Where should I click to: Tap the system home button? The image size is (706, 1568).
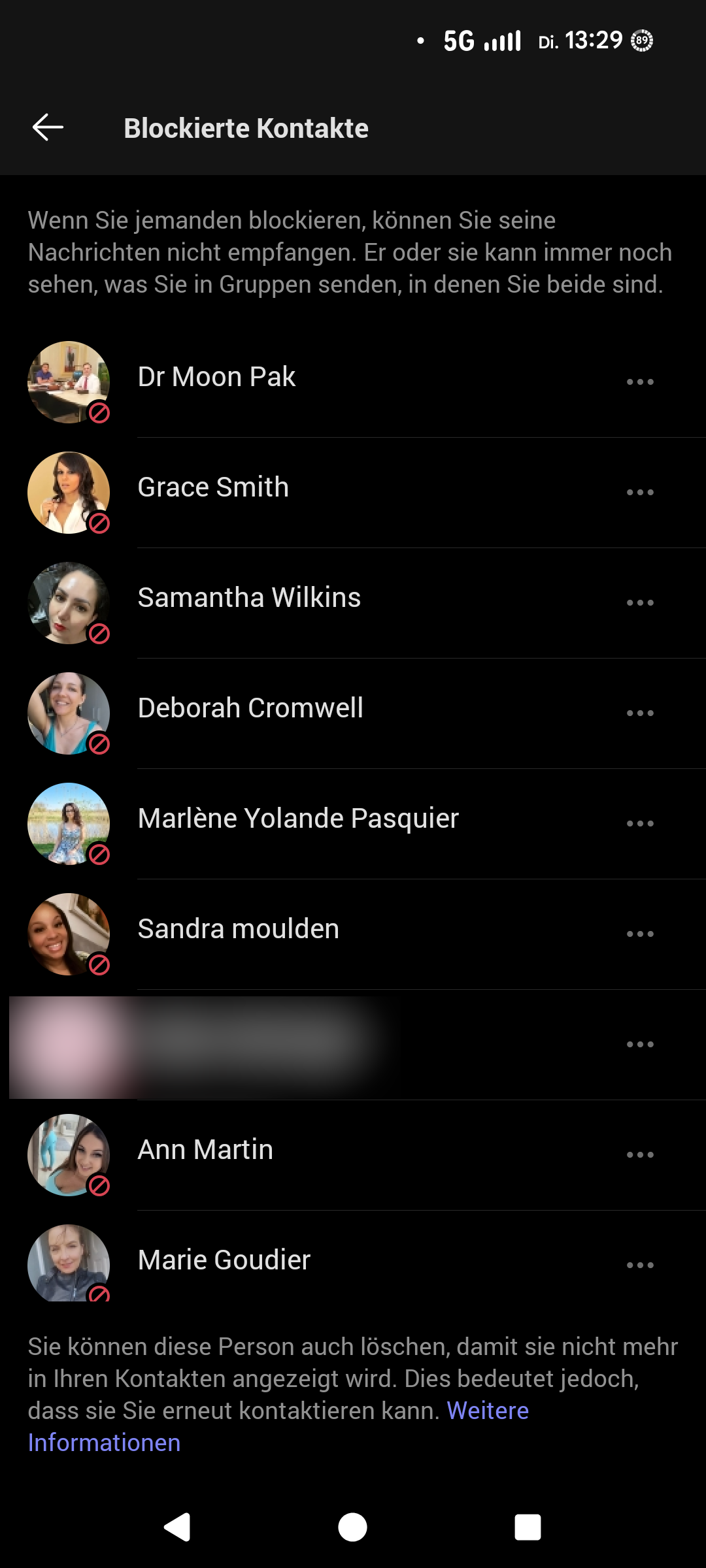click(352, 1527)
